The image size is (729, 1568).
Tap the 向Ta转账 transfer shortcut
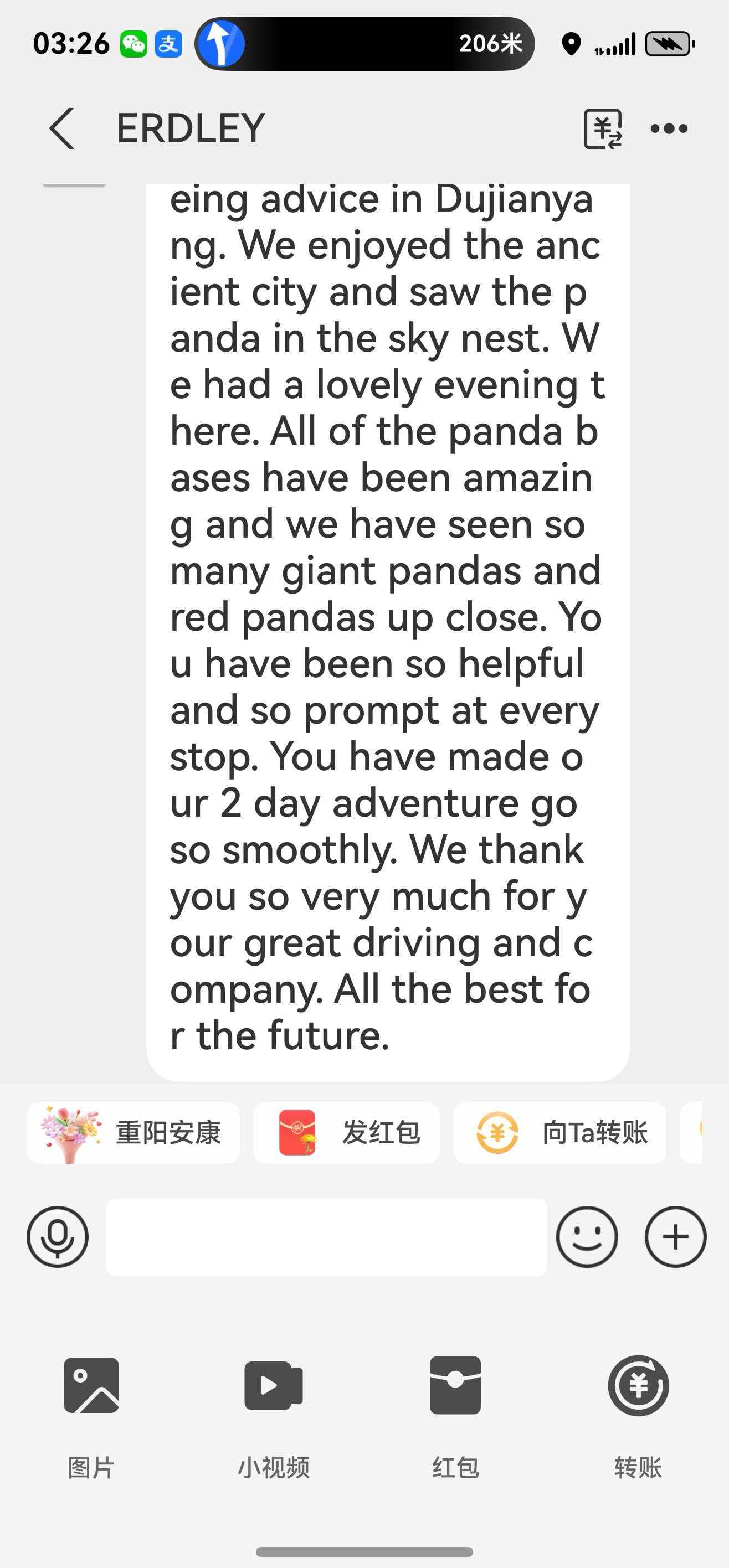[560, 1132]
